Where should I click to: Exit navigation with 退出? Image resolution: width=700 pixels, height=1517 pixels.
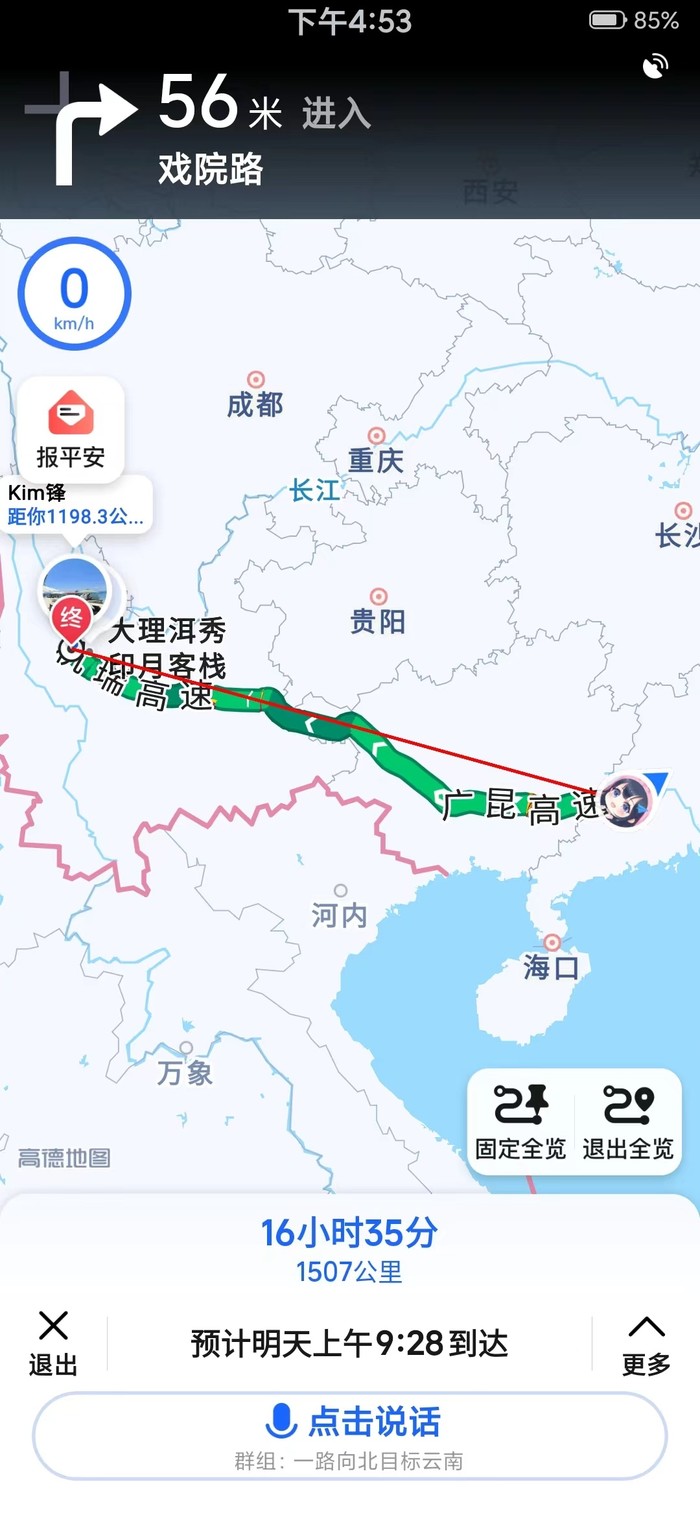click(x=53, y=1342)
